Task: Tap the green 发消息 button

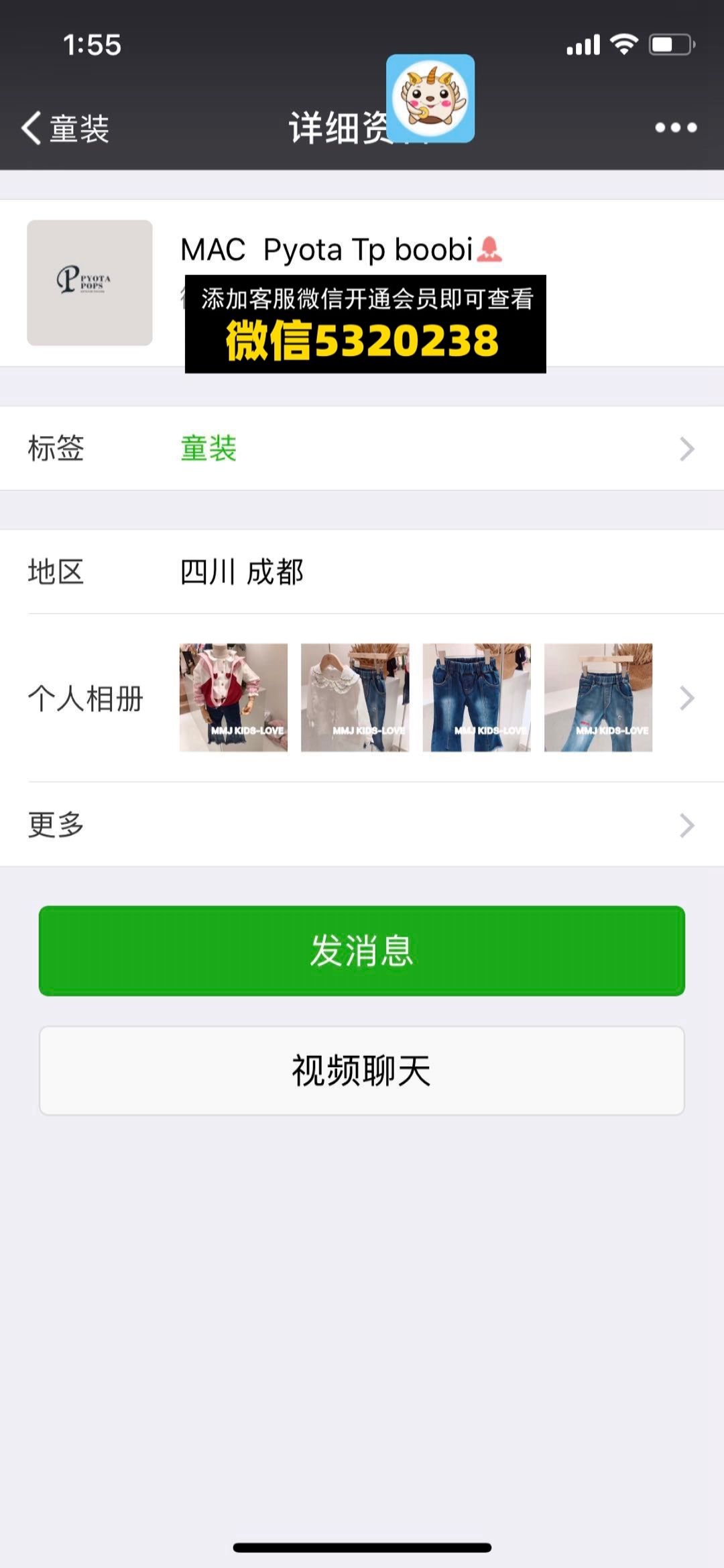Action: 362,951
